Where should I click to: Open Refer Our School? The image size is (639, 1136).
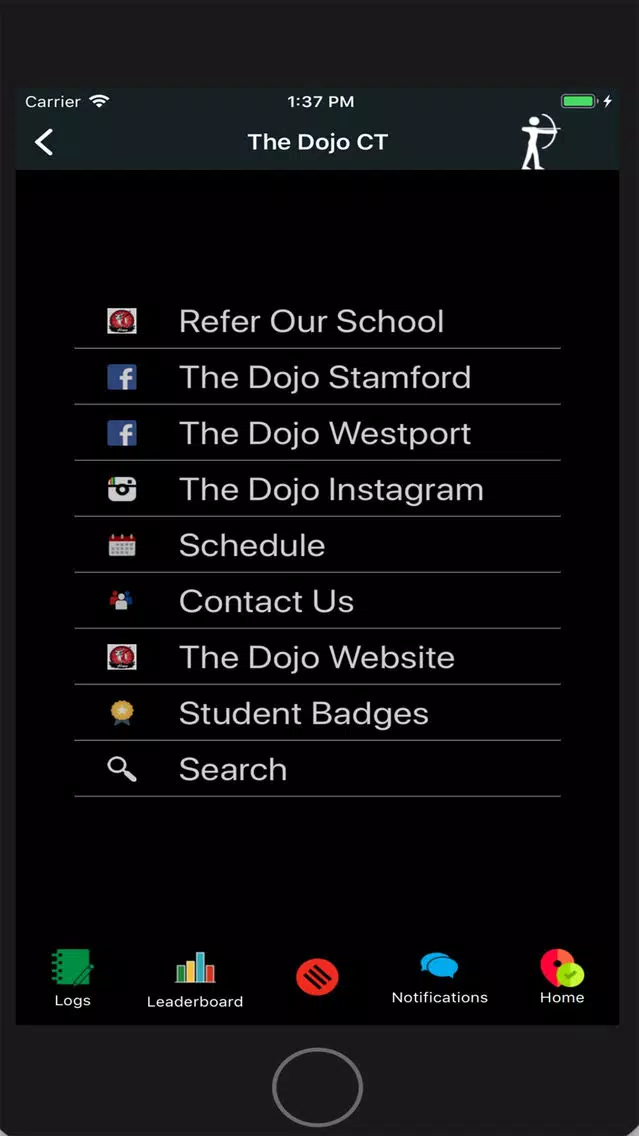[317, 322]
